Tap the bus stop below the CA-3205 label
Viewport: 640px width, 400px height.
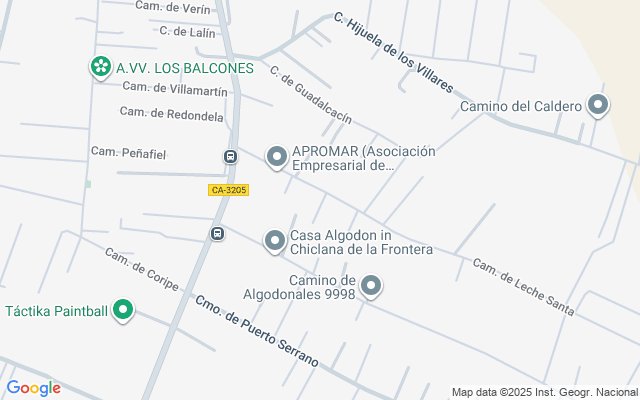click(217, 234)
